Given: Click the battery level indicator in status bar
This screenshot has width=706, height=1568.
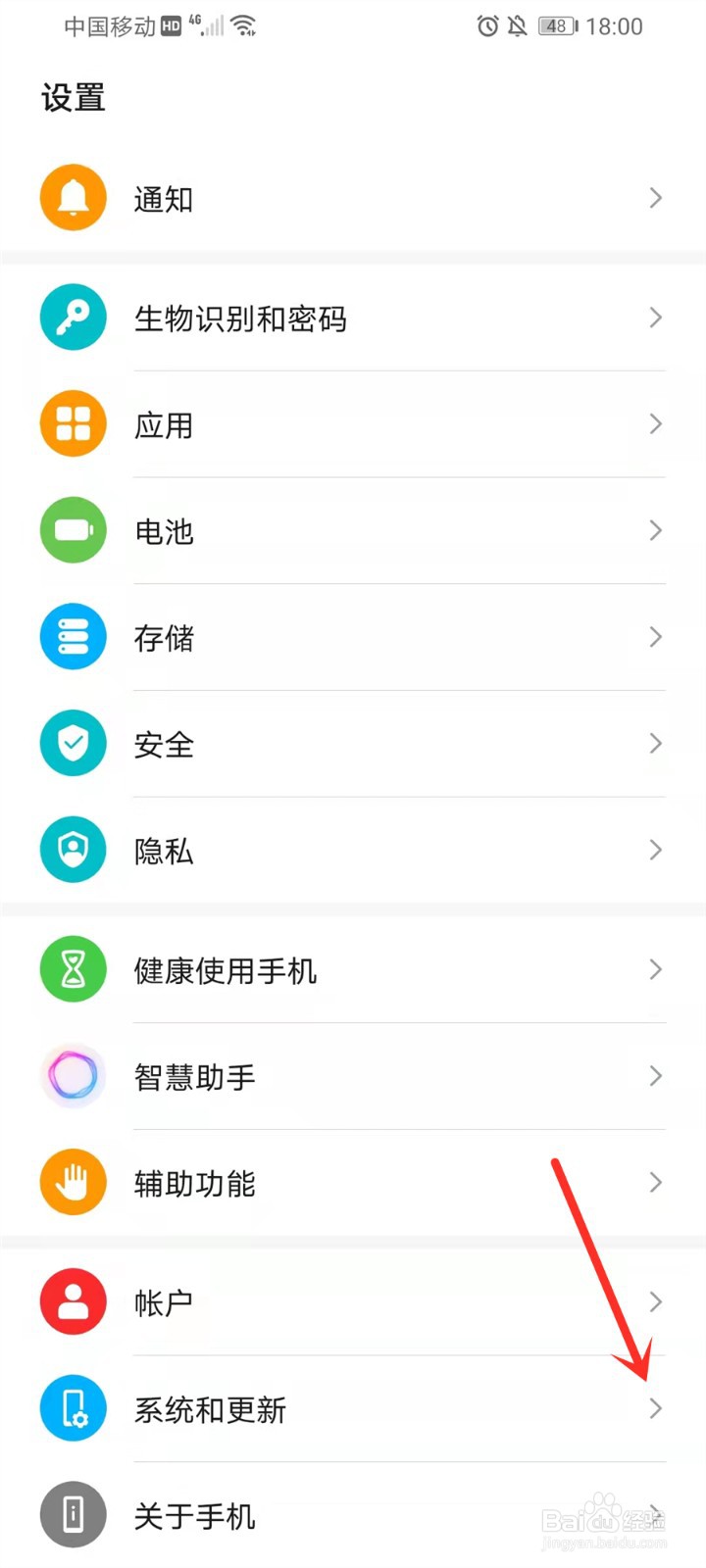Looking at the screenshot, I should [x=555, y=26].
